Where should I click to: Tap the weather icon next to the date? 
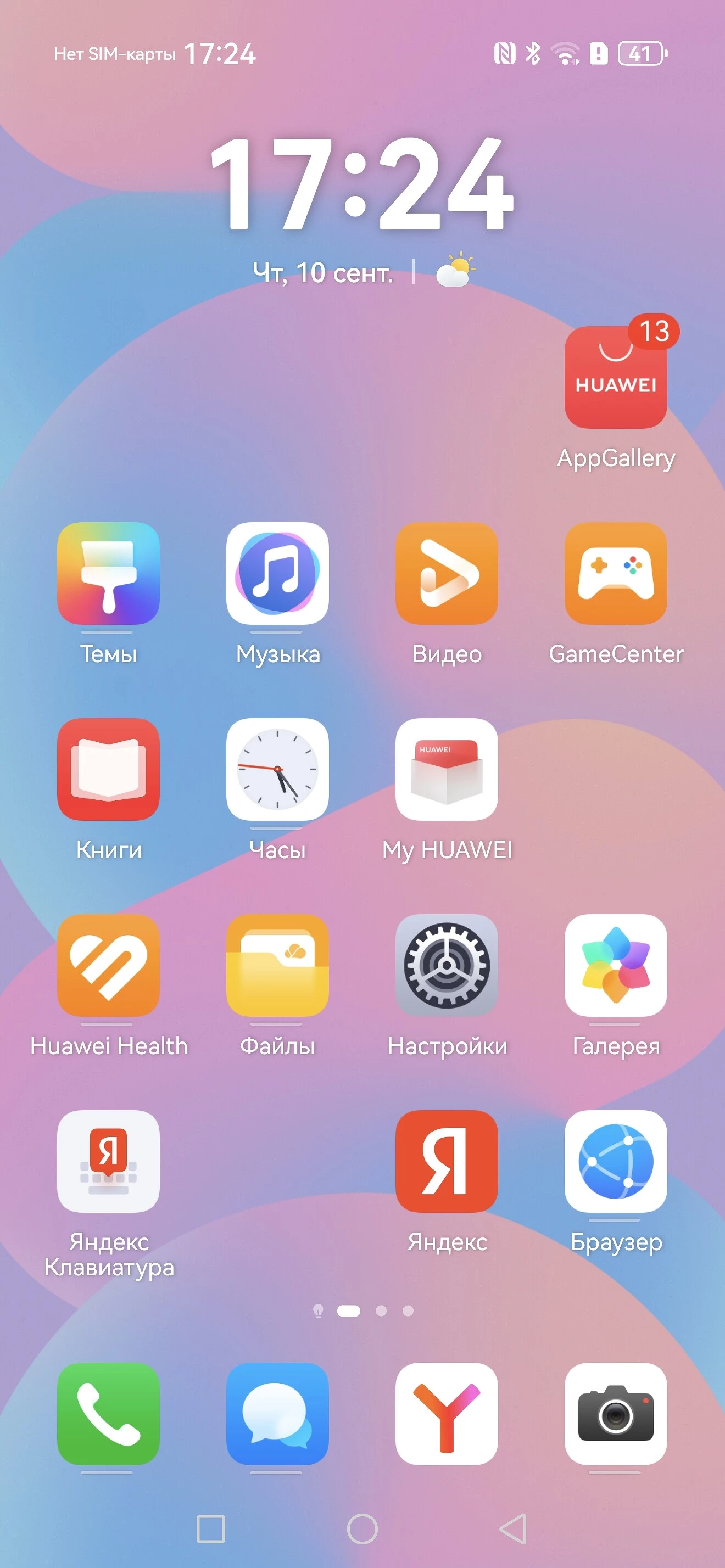pyautogui.click(x=455, y=270)
